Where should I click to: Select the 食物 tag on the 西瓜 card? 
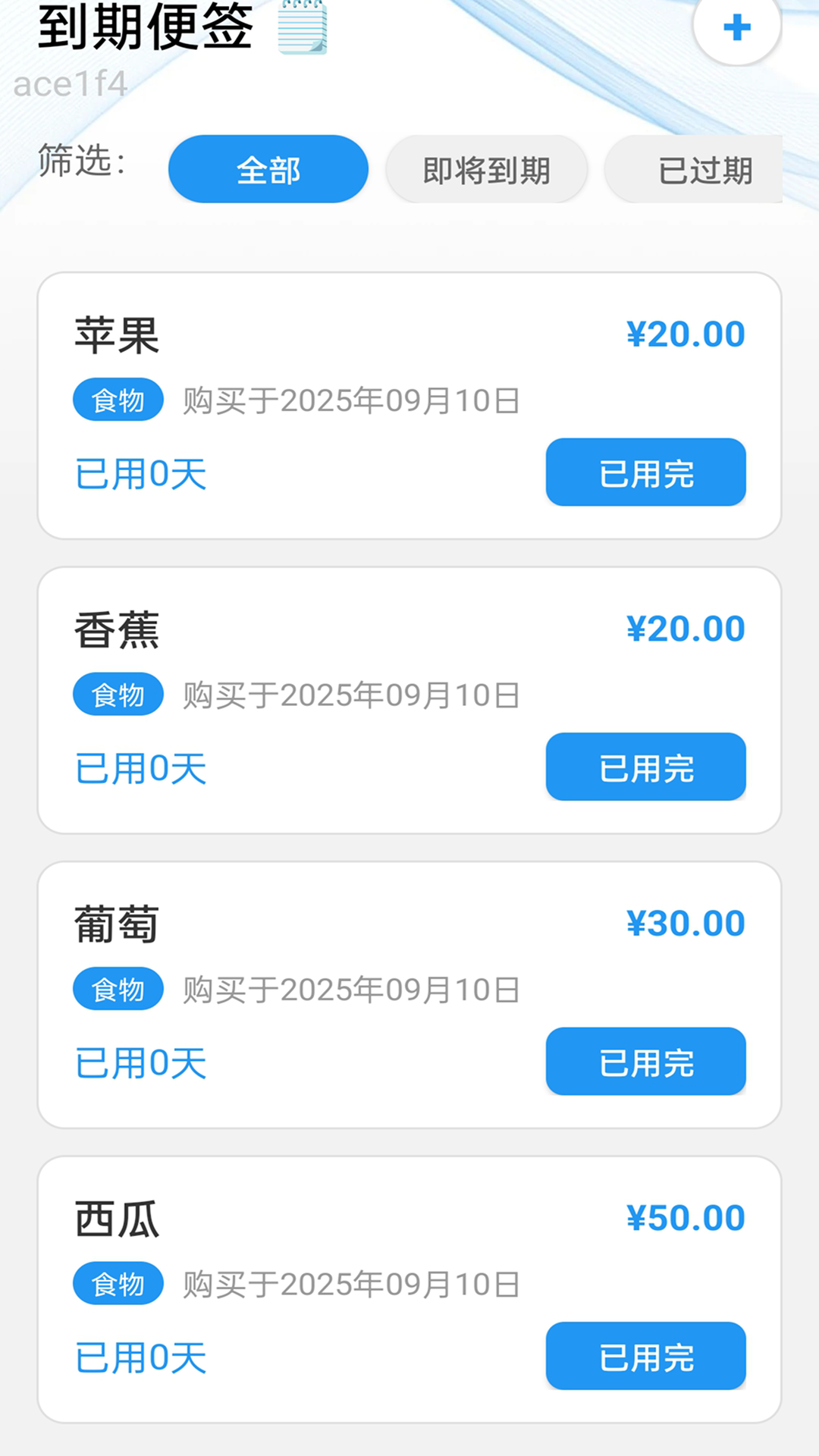click(118, 1282)
